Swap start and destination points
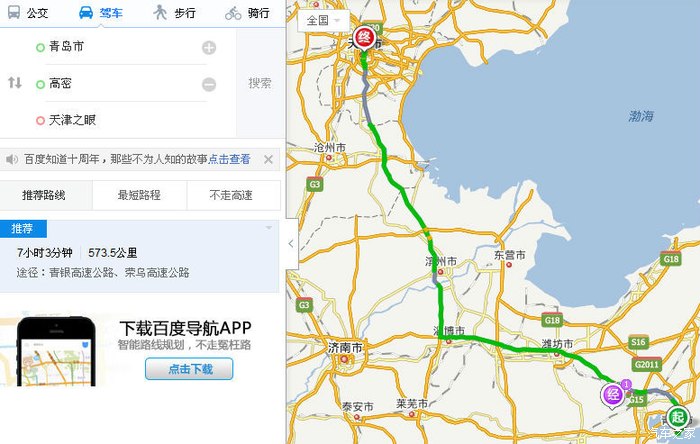The height and width of the screenshot is (444, 700). click(14, 83)
